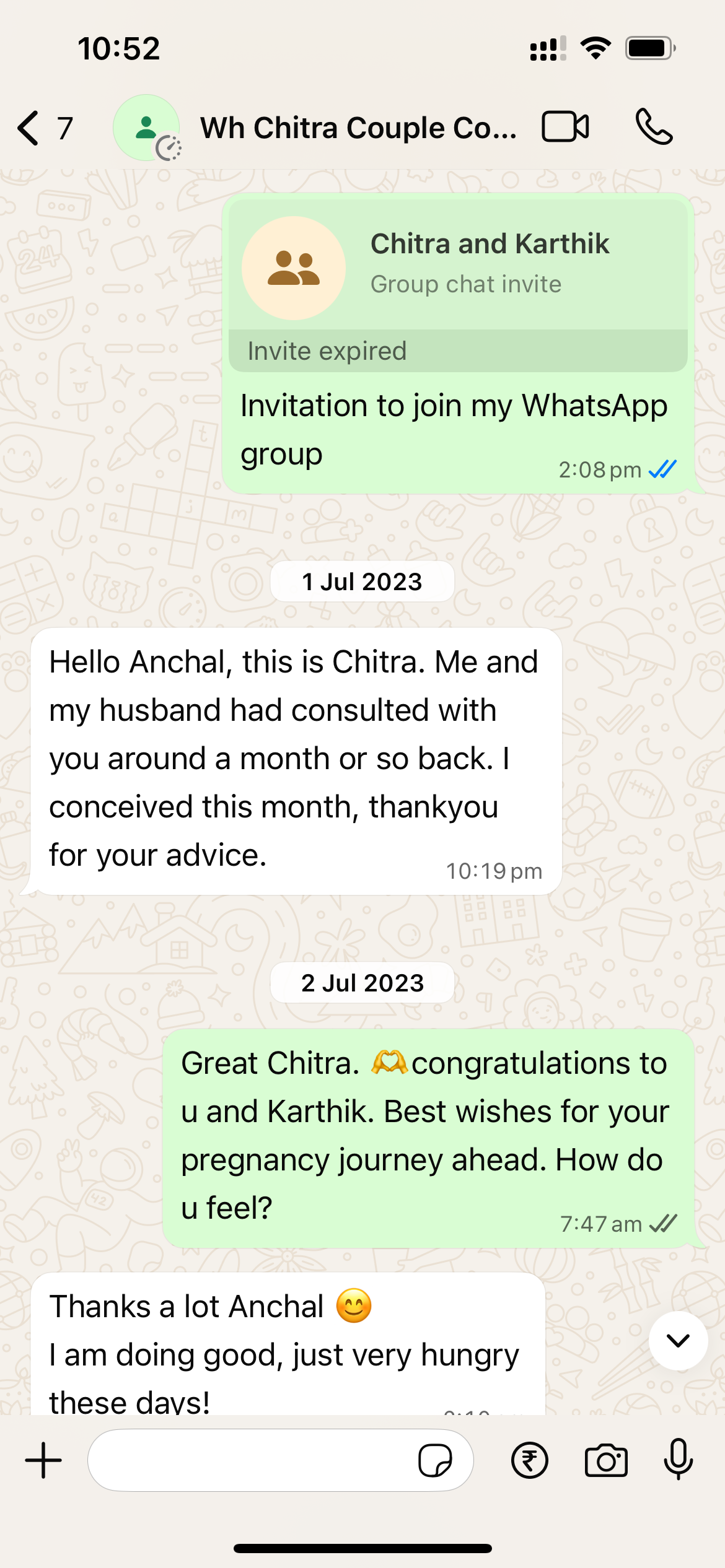725x1568 pixels.
Task: Start a video call
Action: coord(565,127)
